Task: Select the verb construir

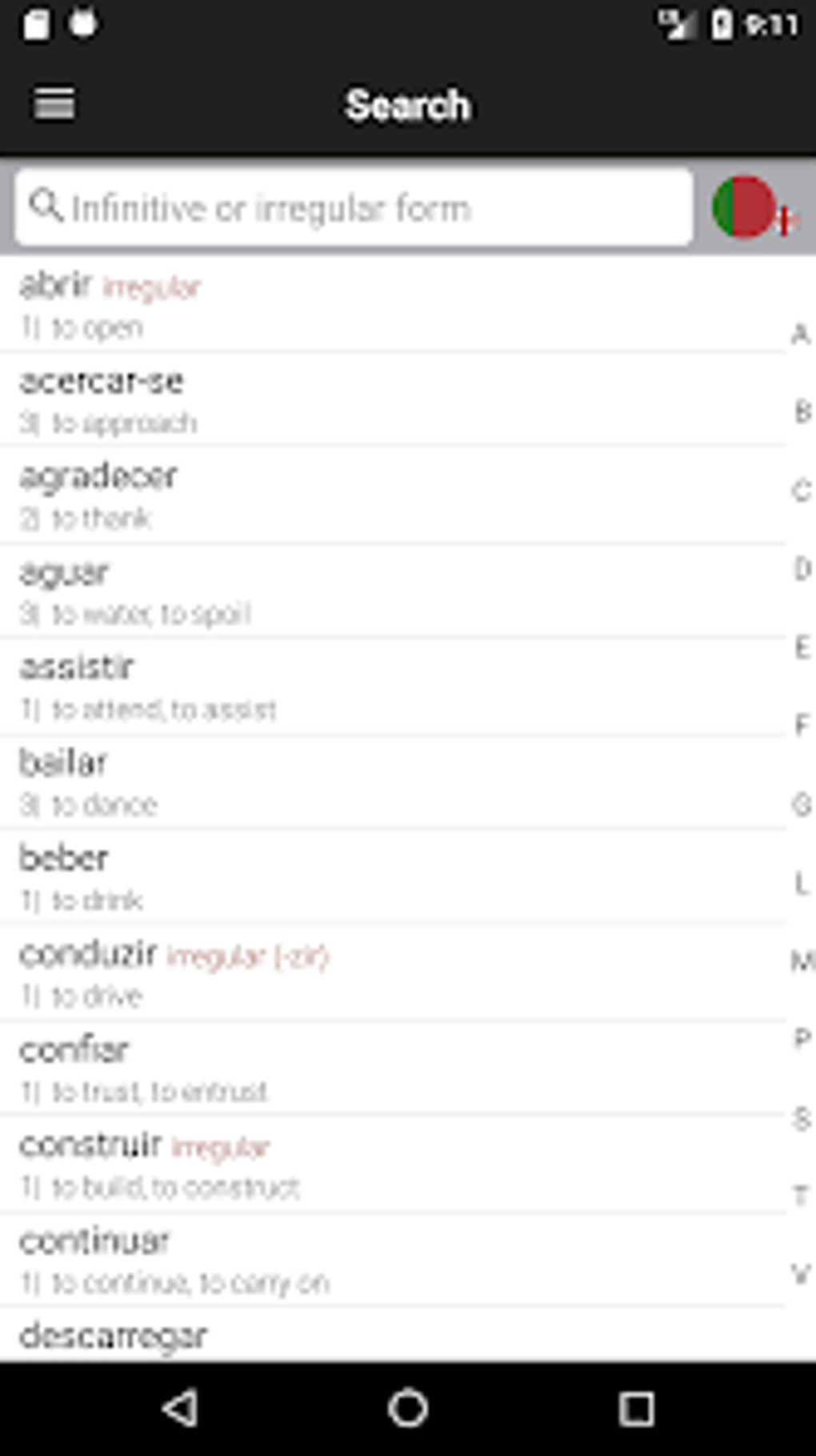Action: click(x=392, y=1165)
